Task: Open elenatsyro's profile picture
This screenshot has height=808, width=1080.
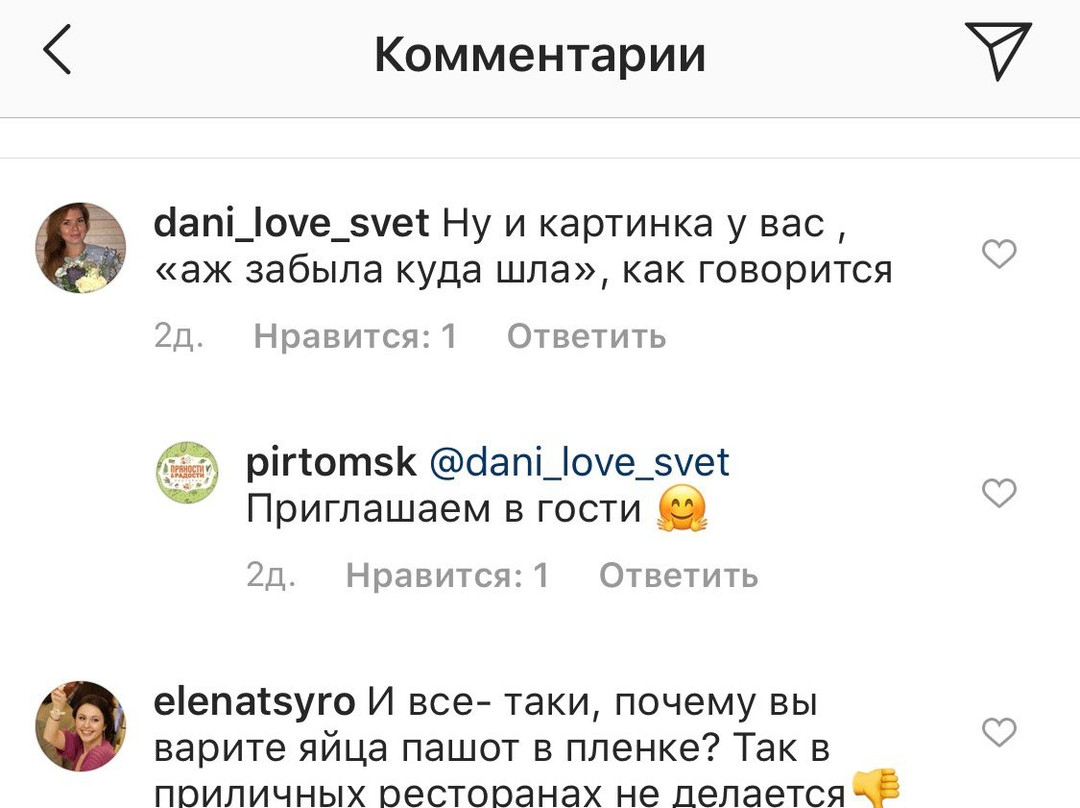Action: pyautogui.click(x=81, y=726)
